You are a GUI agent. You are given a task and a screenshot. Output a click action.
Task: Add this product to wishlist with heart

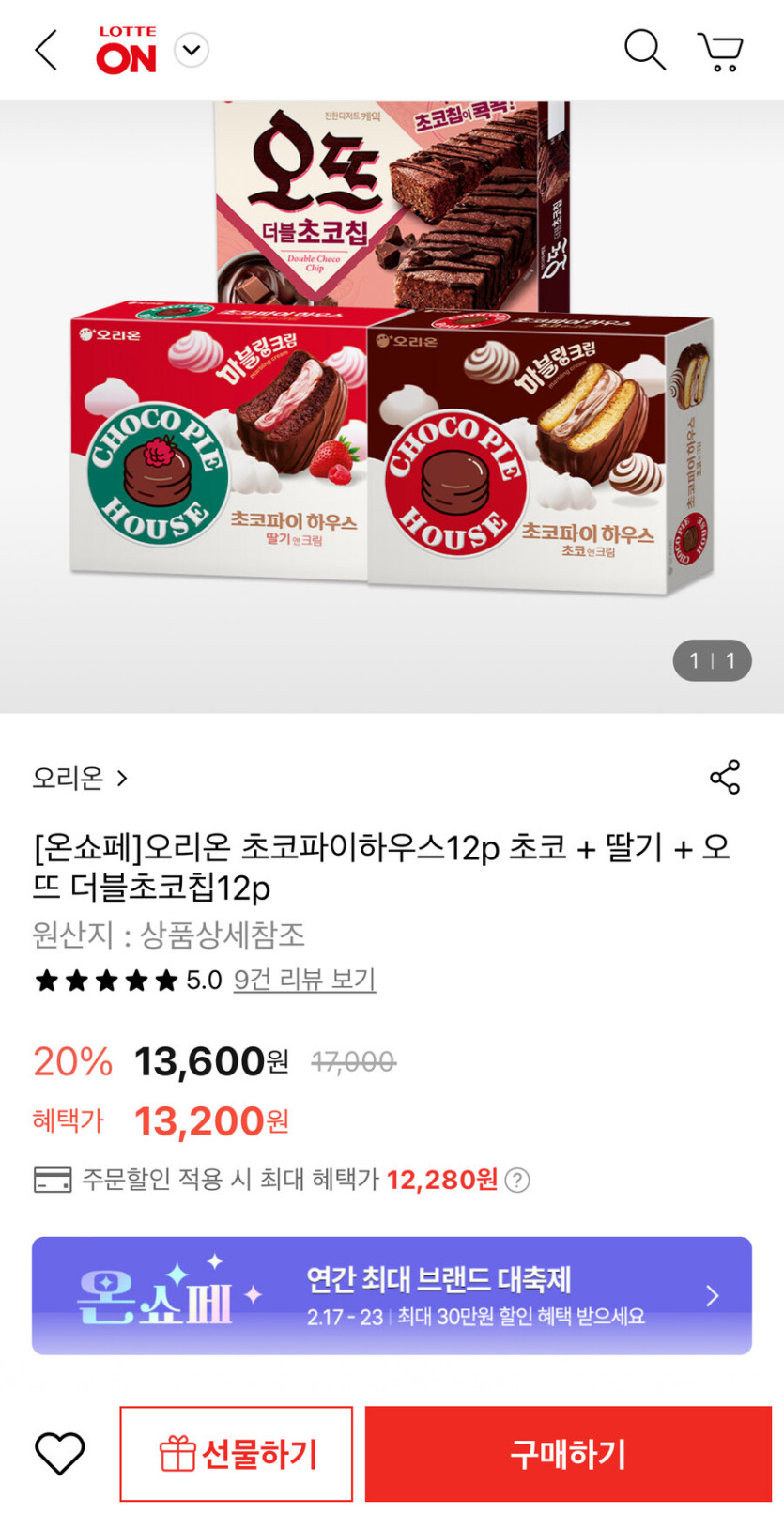pos(60,1453)
